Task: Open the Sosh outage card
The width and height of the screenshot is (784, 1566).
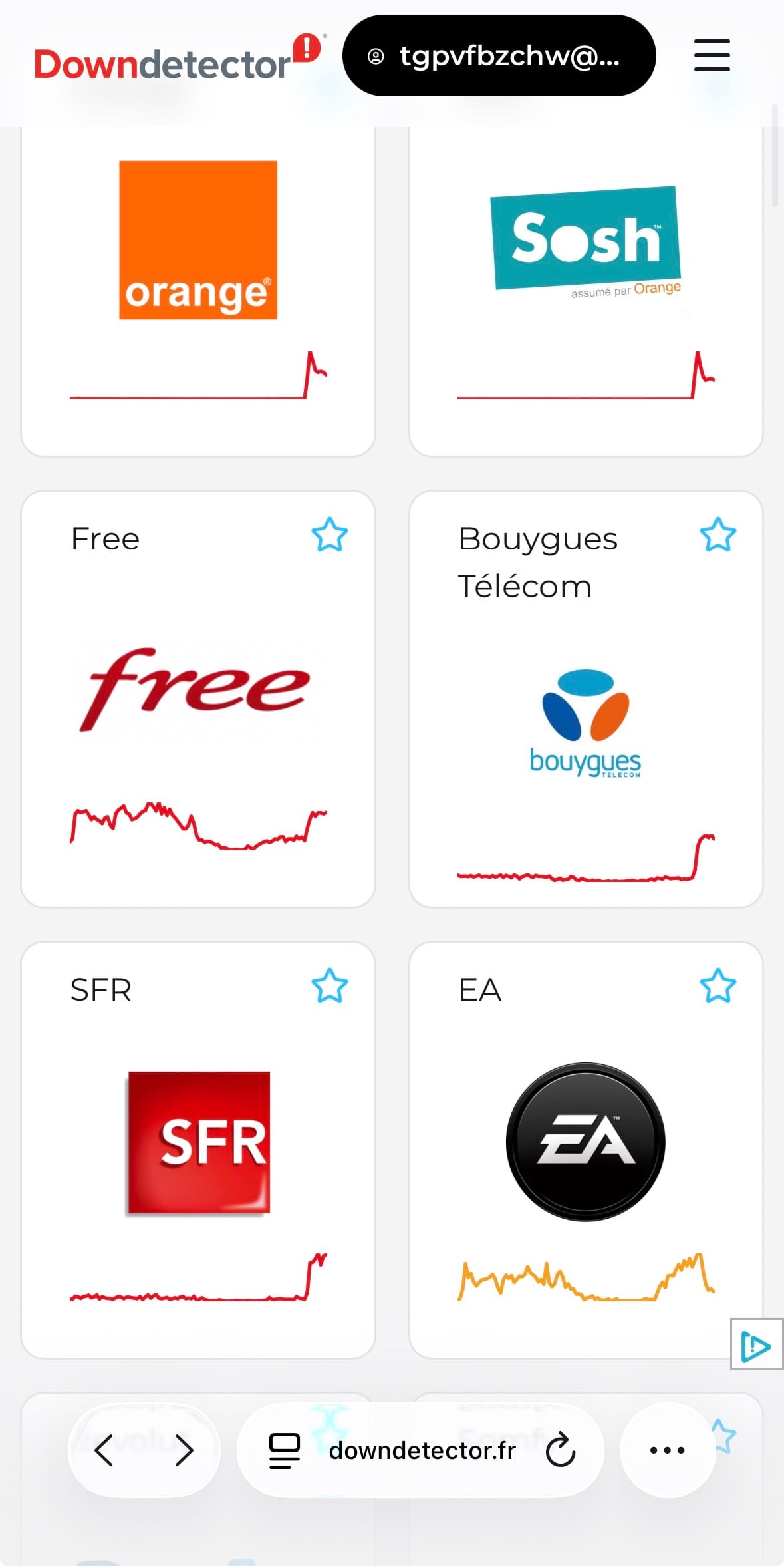Action: point(586,290)
